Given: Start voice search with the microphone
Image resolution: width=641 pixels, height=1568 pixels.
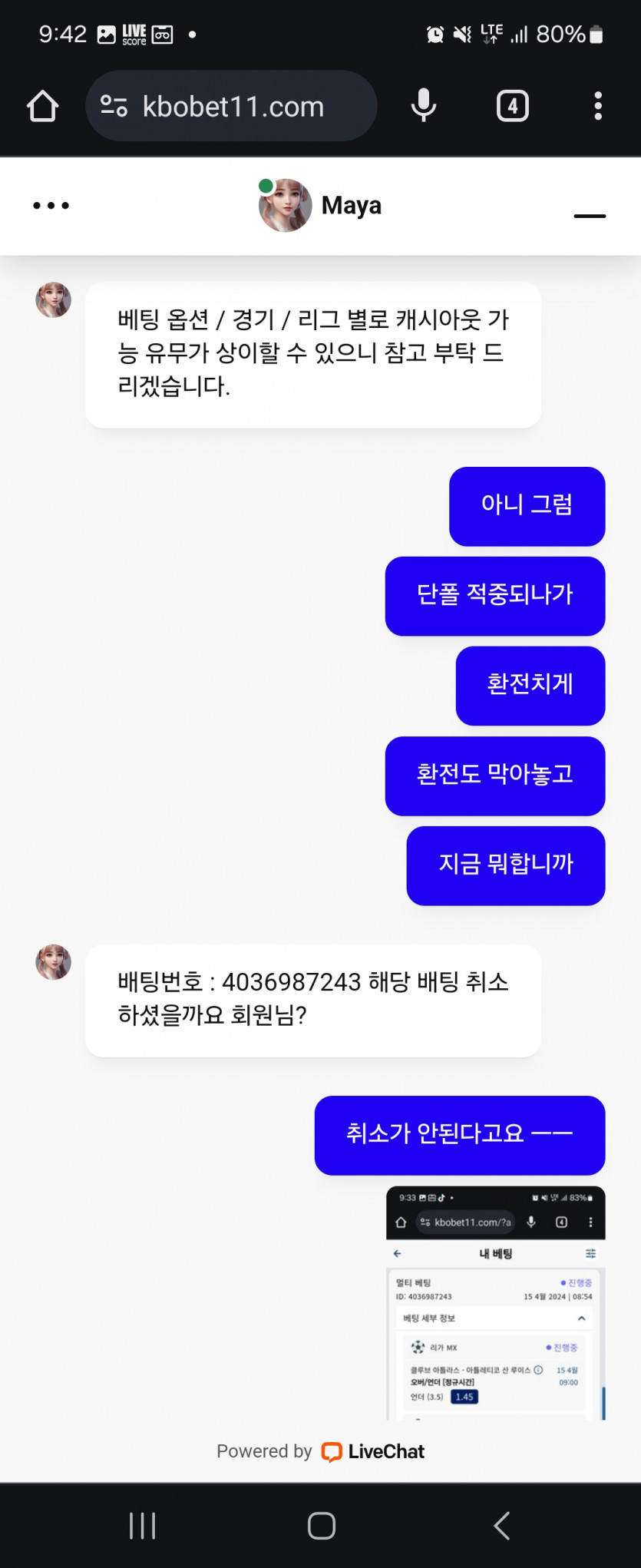Looking at the screenshot, I should 423,106.
